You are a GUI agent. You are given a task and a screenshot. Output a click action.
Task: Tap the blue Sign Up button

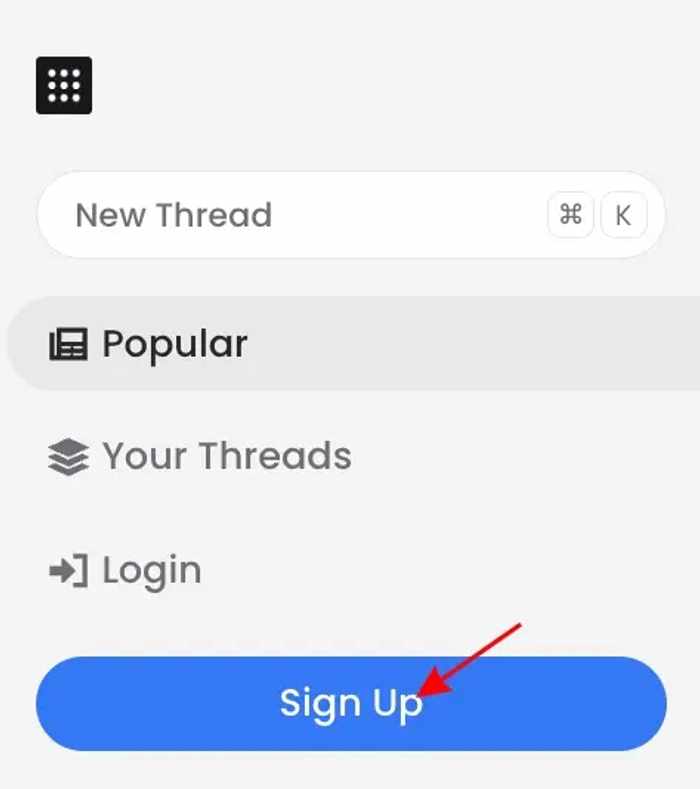(350, 703)
